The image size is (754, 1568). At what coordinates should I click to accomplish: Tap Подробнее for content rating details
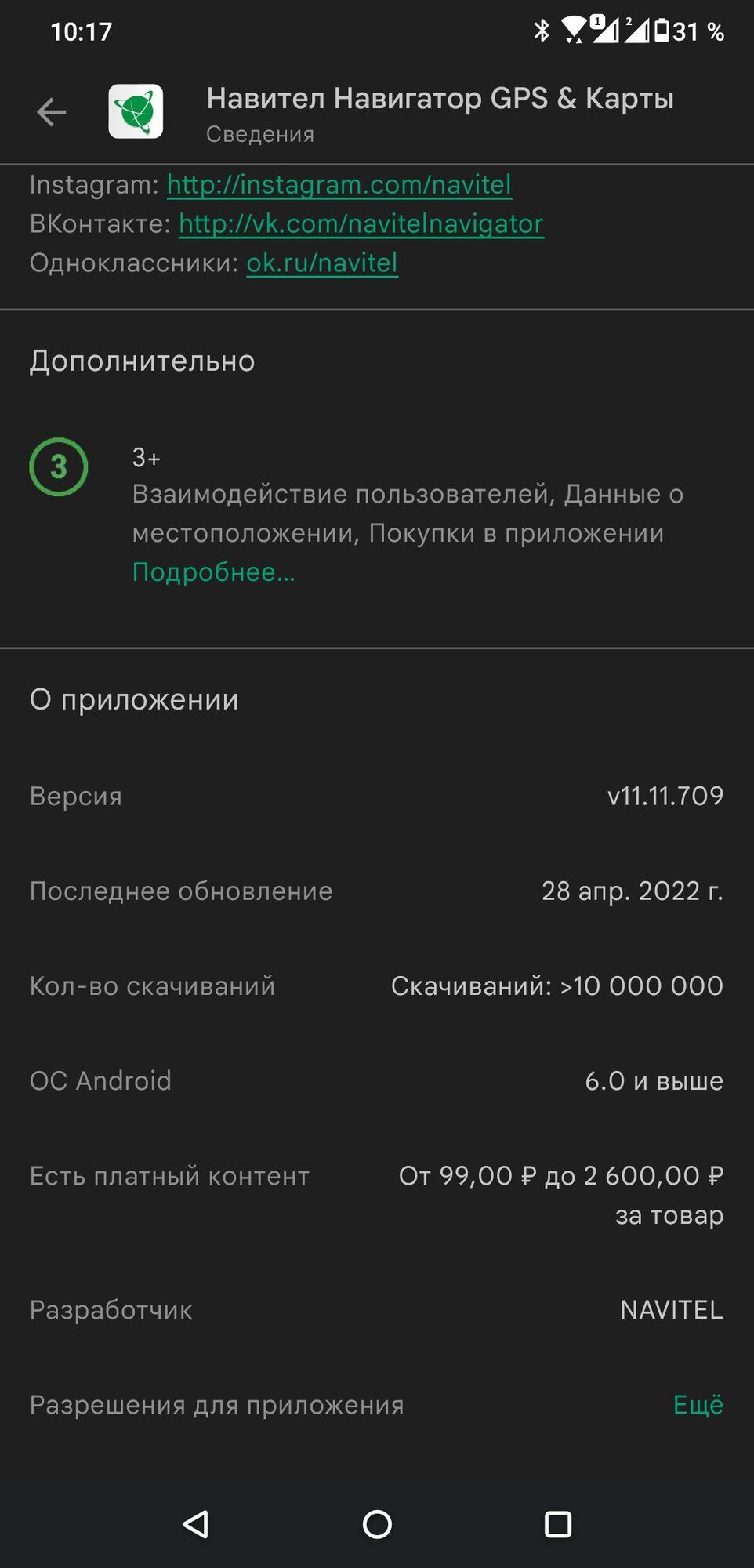(213, 572)
